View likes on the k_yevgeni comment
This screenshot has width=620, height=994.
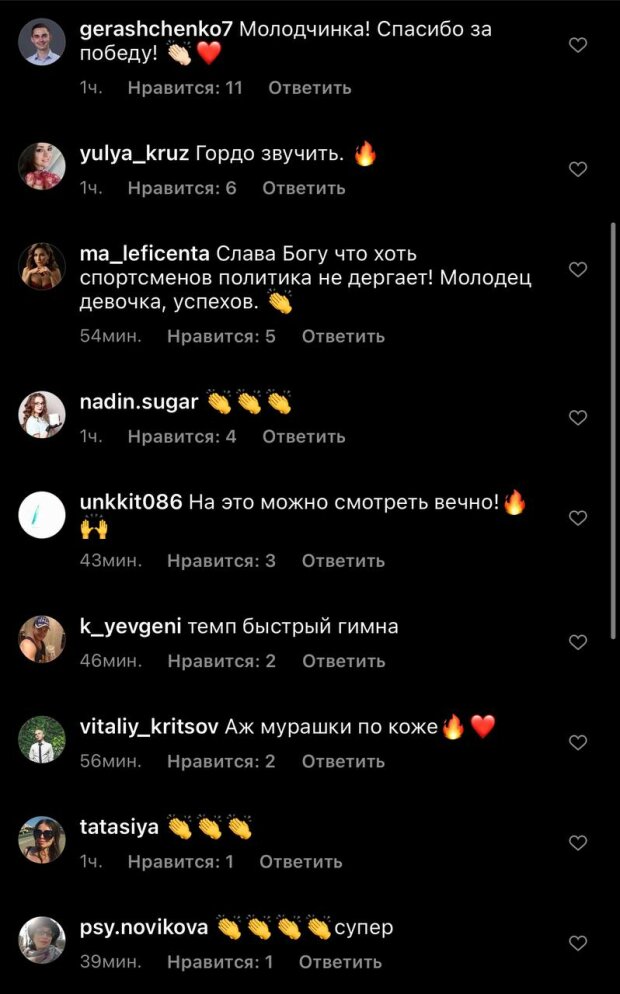point(221,661)
